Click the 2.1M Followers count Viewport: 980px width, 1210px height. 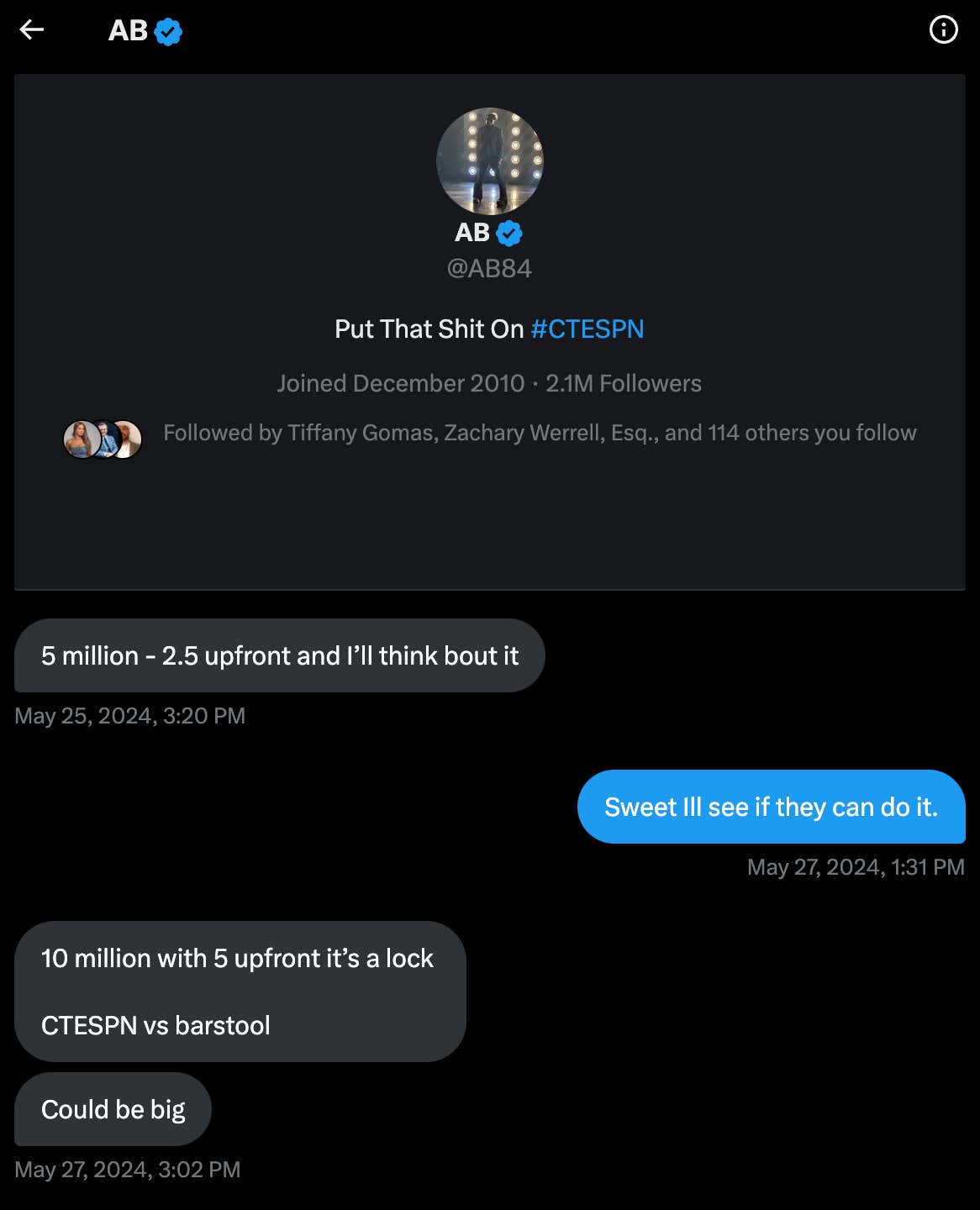click(x=623, y=383)
